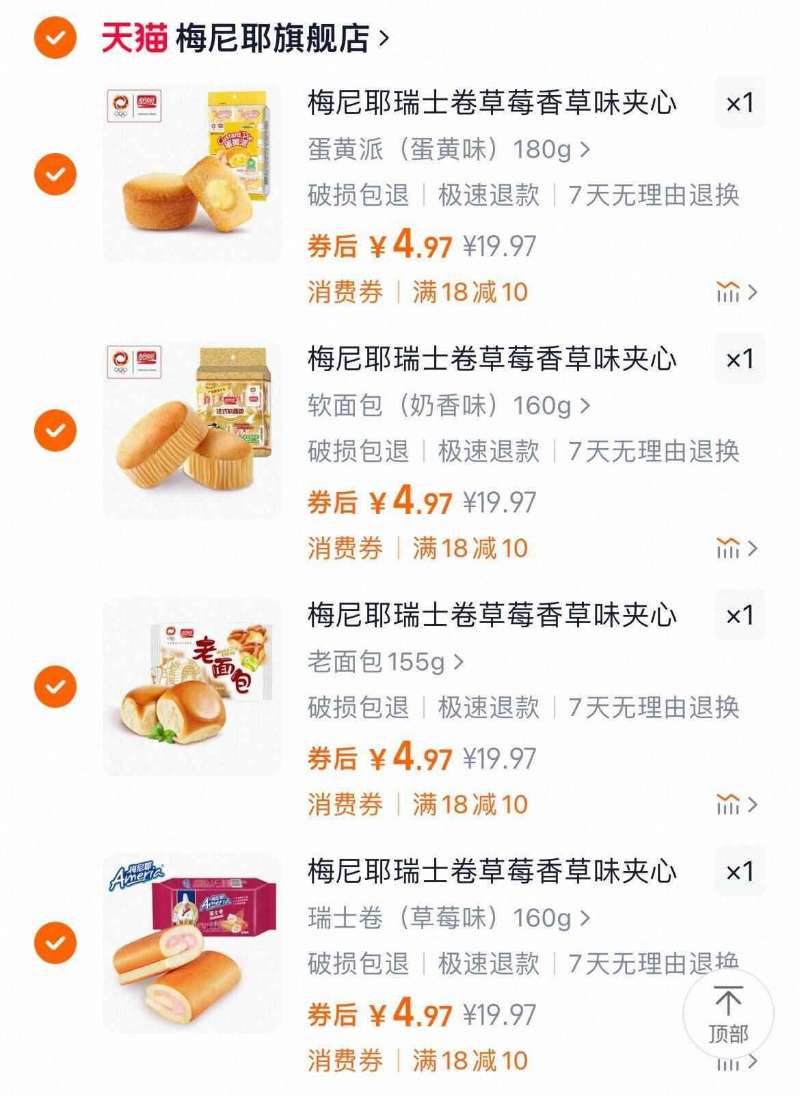Deselect the 软面包 160g item checkbox

[x=55, y=431]
